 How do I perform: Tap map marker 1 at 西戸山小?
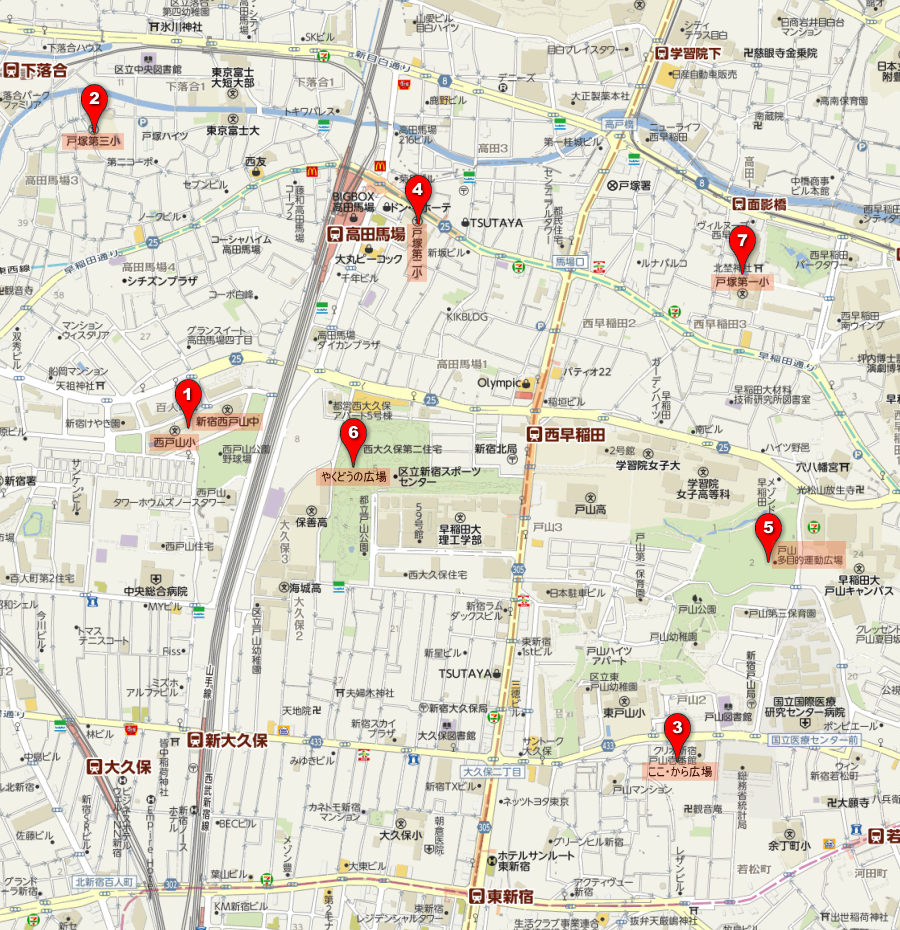click(186, 397)
